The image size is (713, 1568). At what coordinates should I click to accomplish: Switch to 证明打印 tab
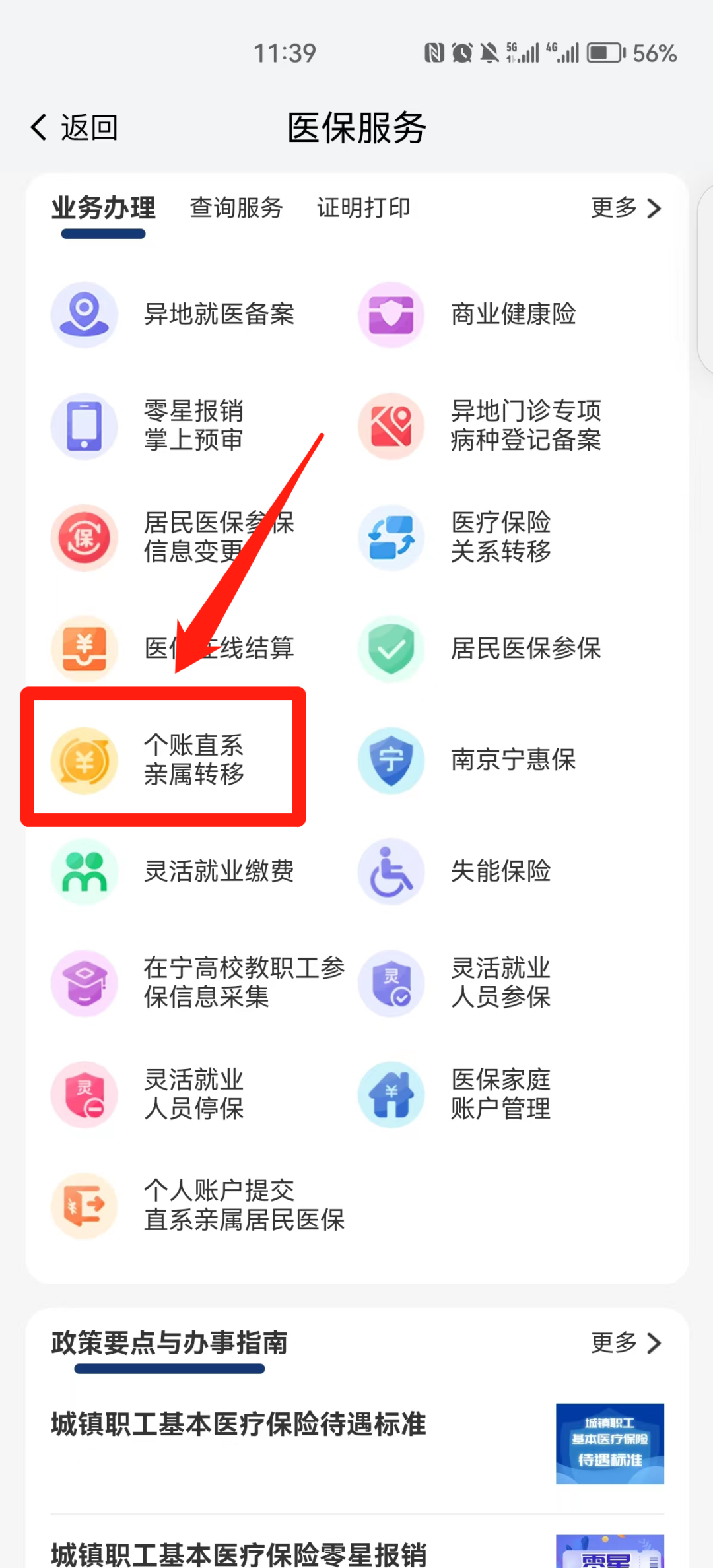tap(363, 207)
